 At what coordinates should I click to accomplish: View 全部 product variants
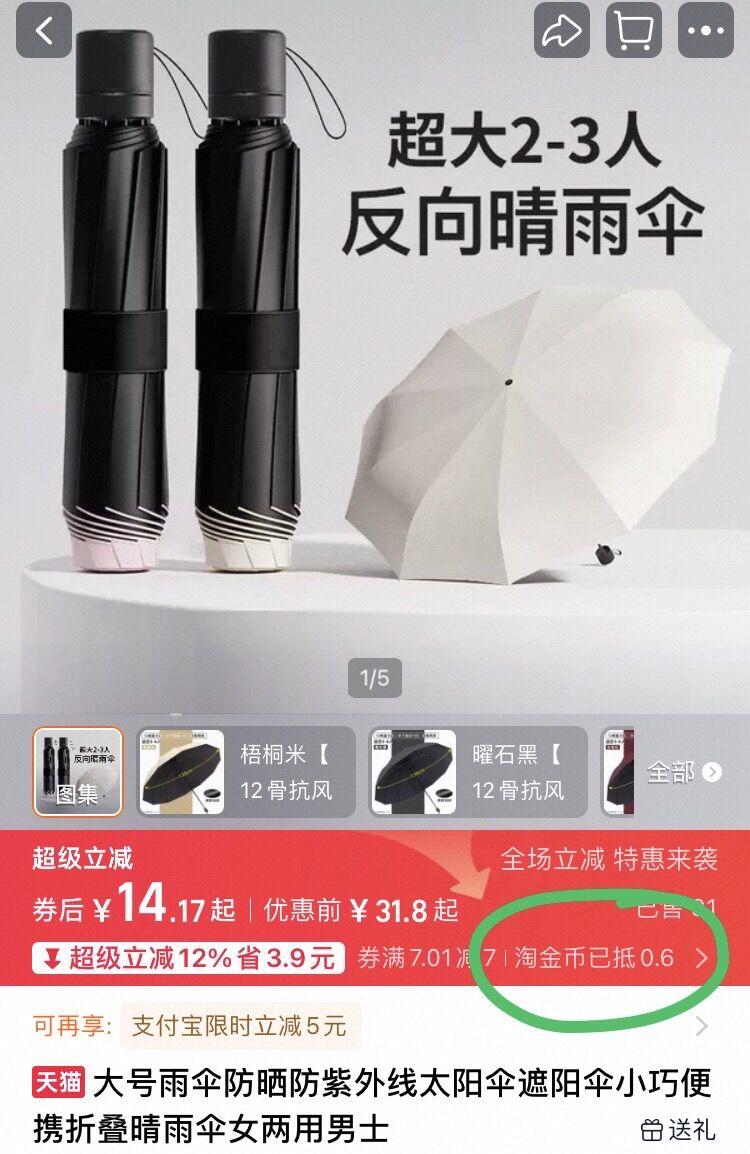tap(684, 772)
